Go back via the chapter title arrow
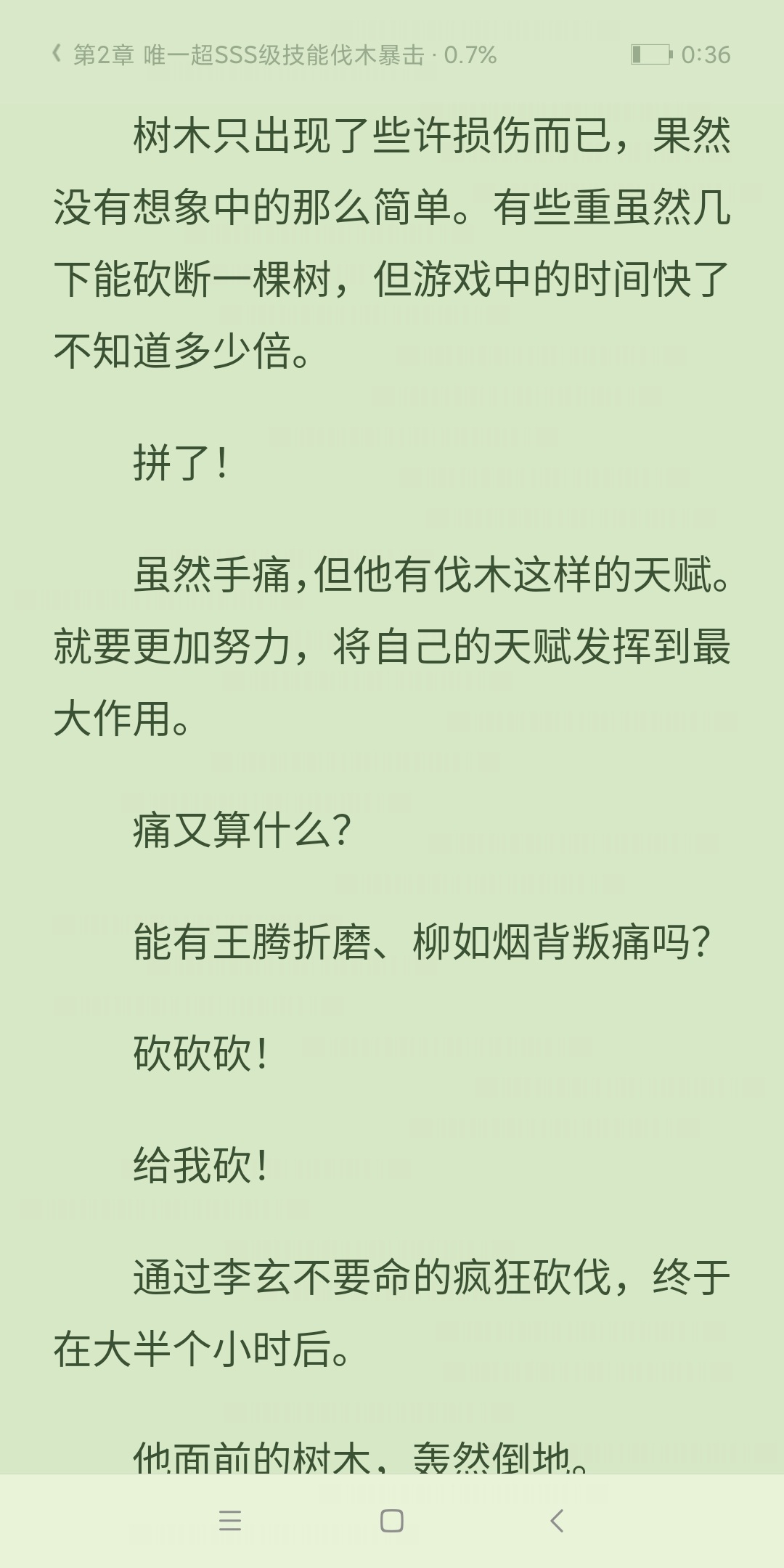Image resolution: width=784 pixels, height=1568 pixels. coord(57,54)
